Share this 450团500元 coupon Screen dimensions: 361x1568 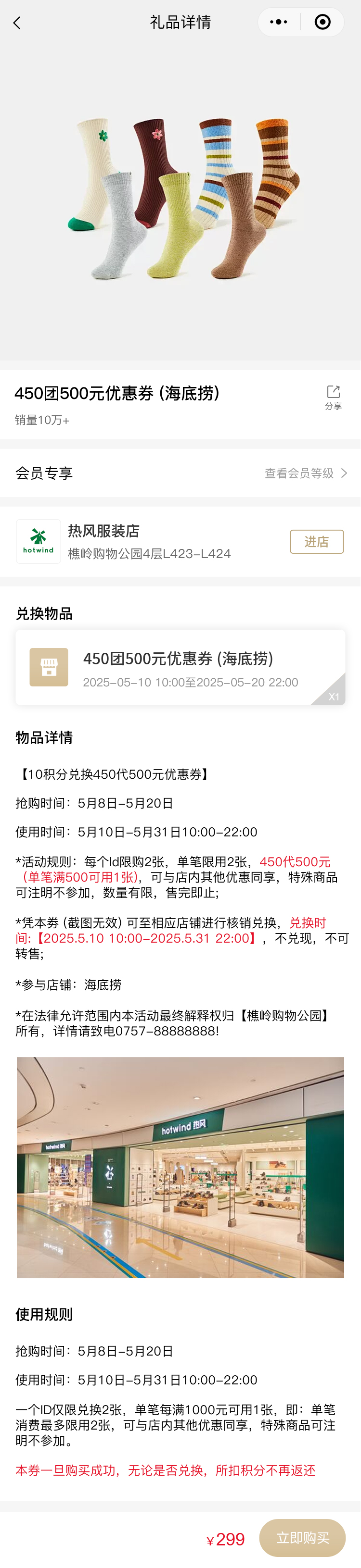(x=333, y=397)
